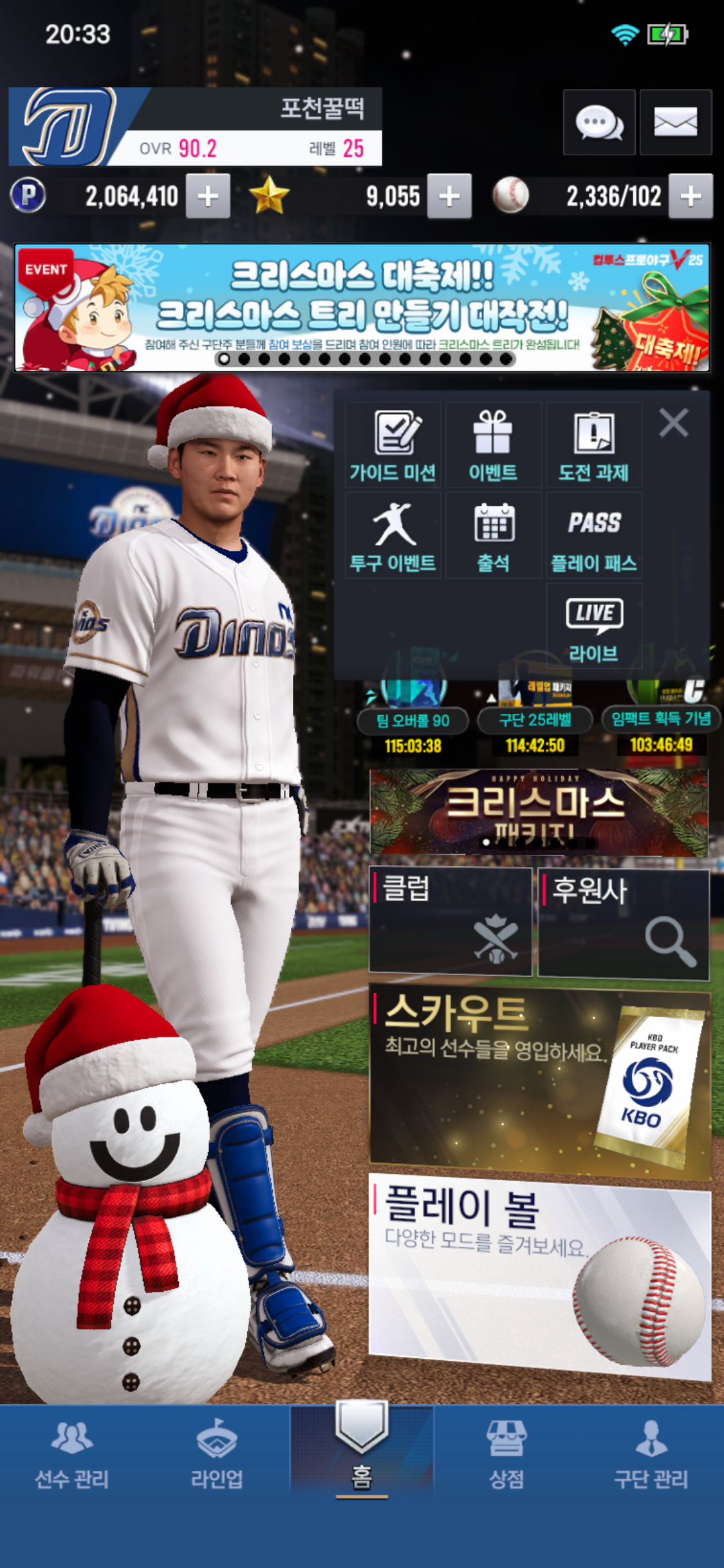Add more P points with plus button
724x1568 pixels.
(x=207, y=196)
